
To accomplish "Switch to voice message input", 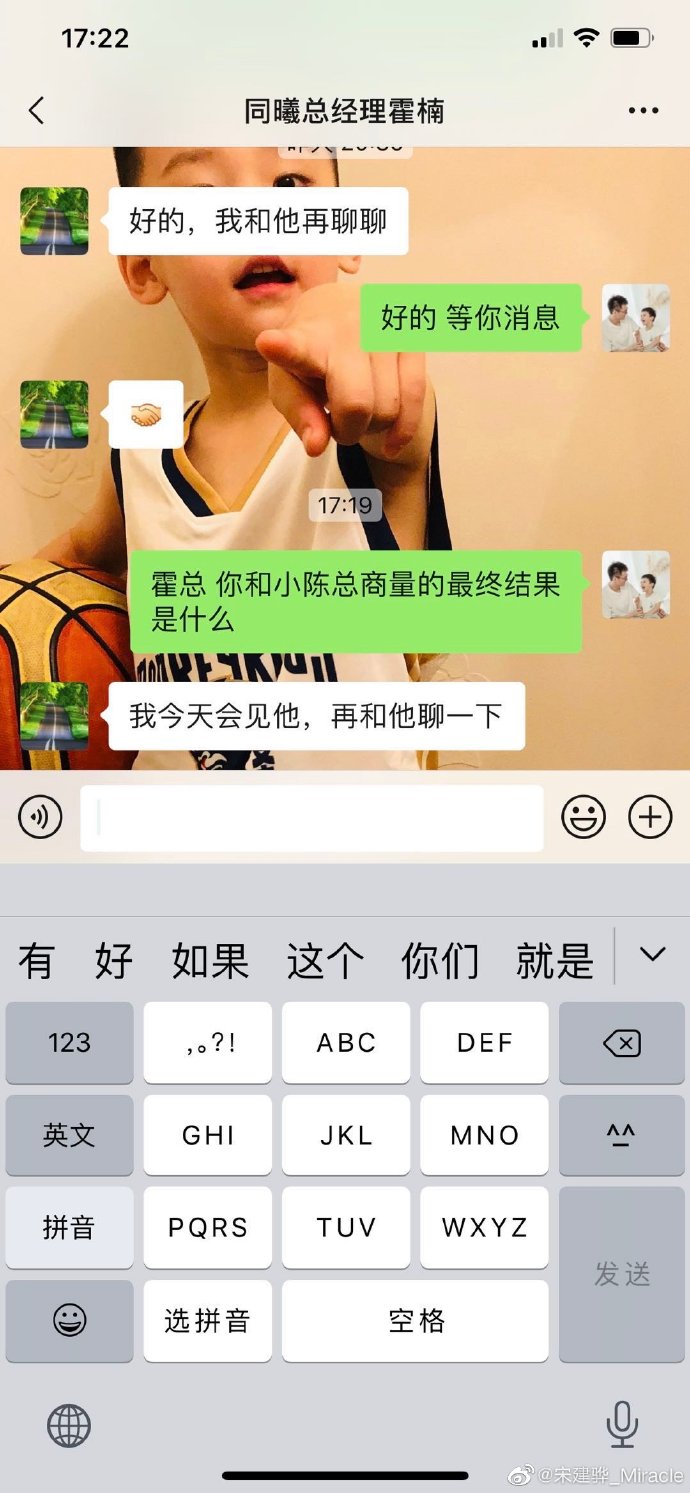I will coord(40,817).
